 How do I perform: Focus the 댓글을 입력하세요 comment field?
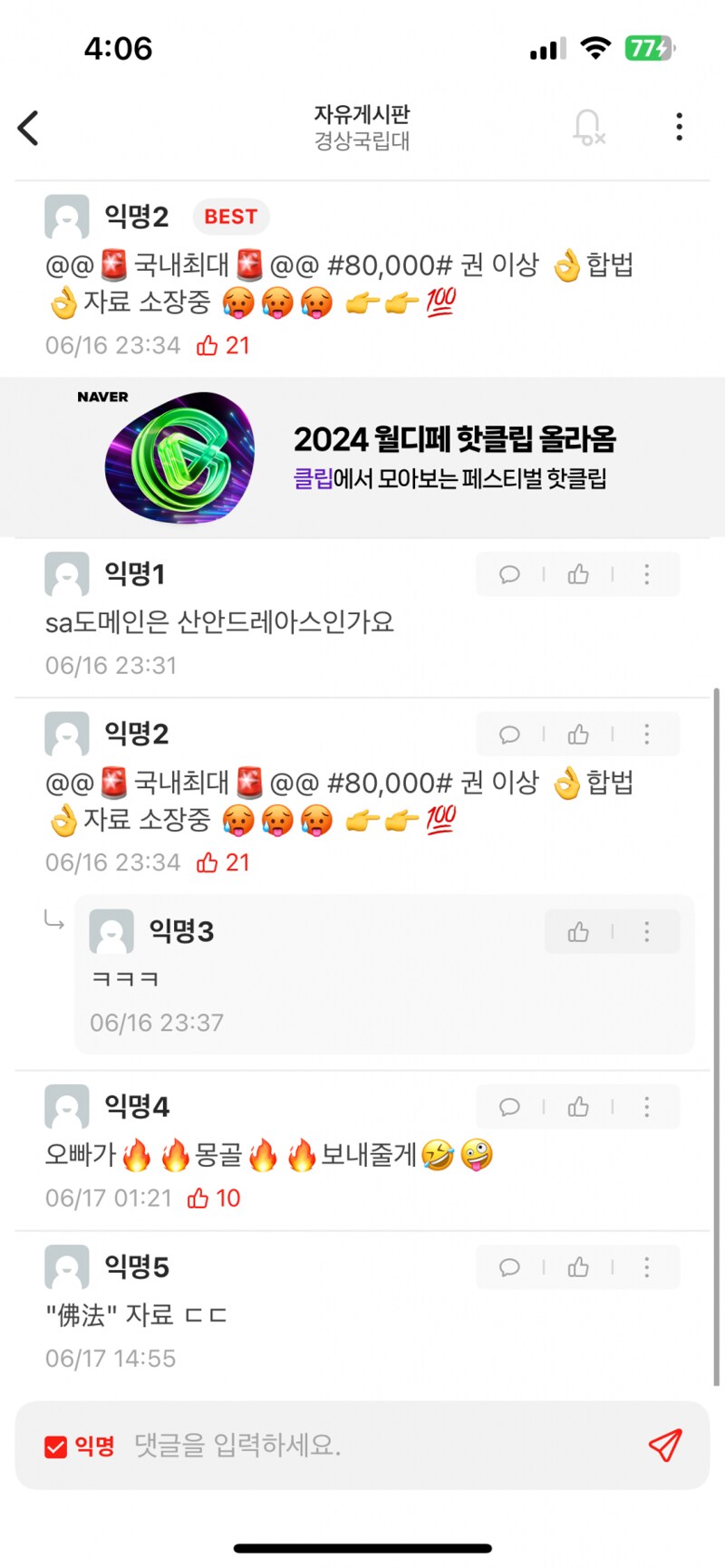(x=362, y=1445)
